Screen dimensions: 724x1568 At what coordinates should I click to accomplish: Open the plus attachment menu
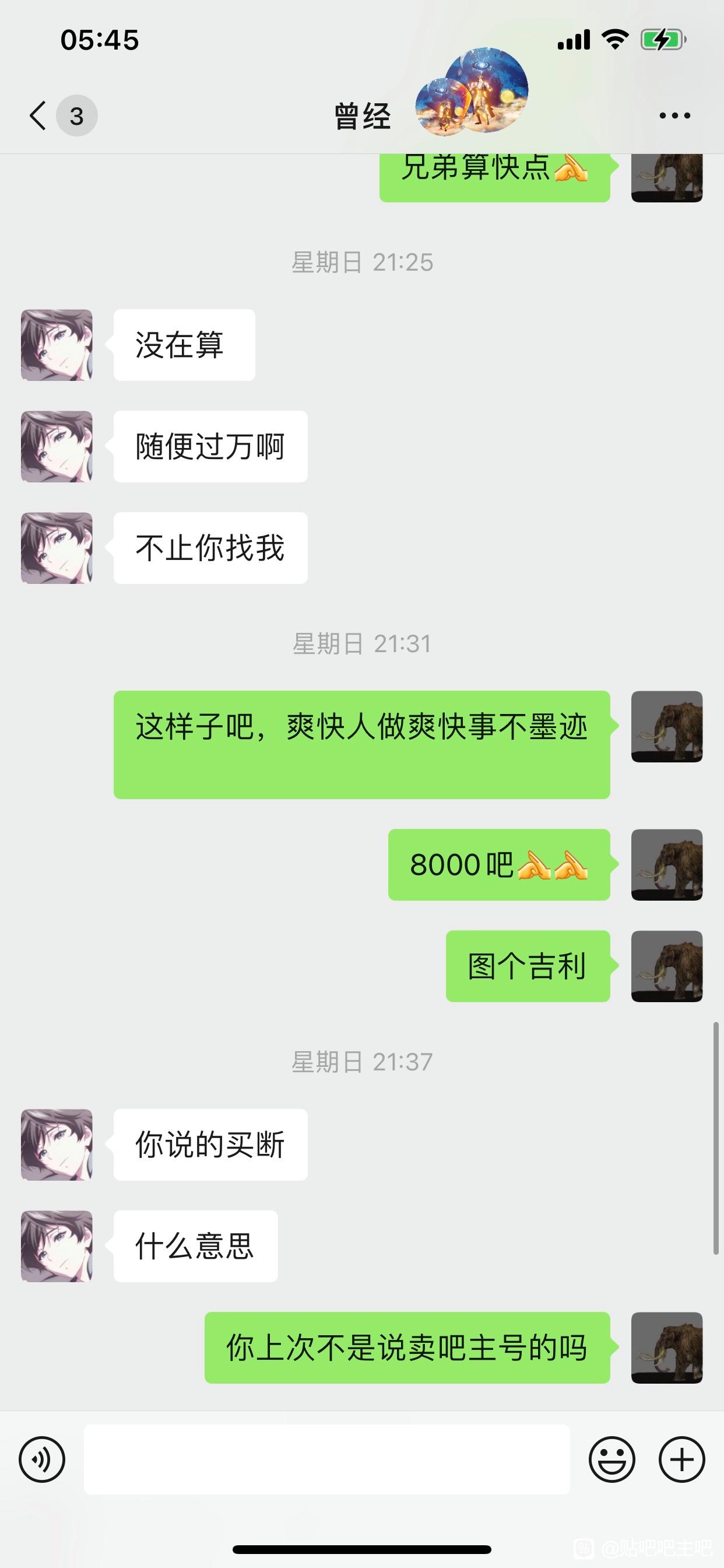click(x=681, y=1459)
